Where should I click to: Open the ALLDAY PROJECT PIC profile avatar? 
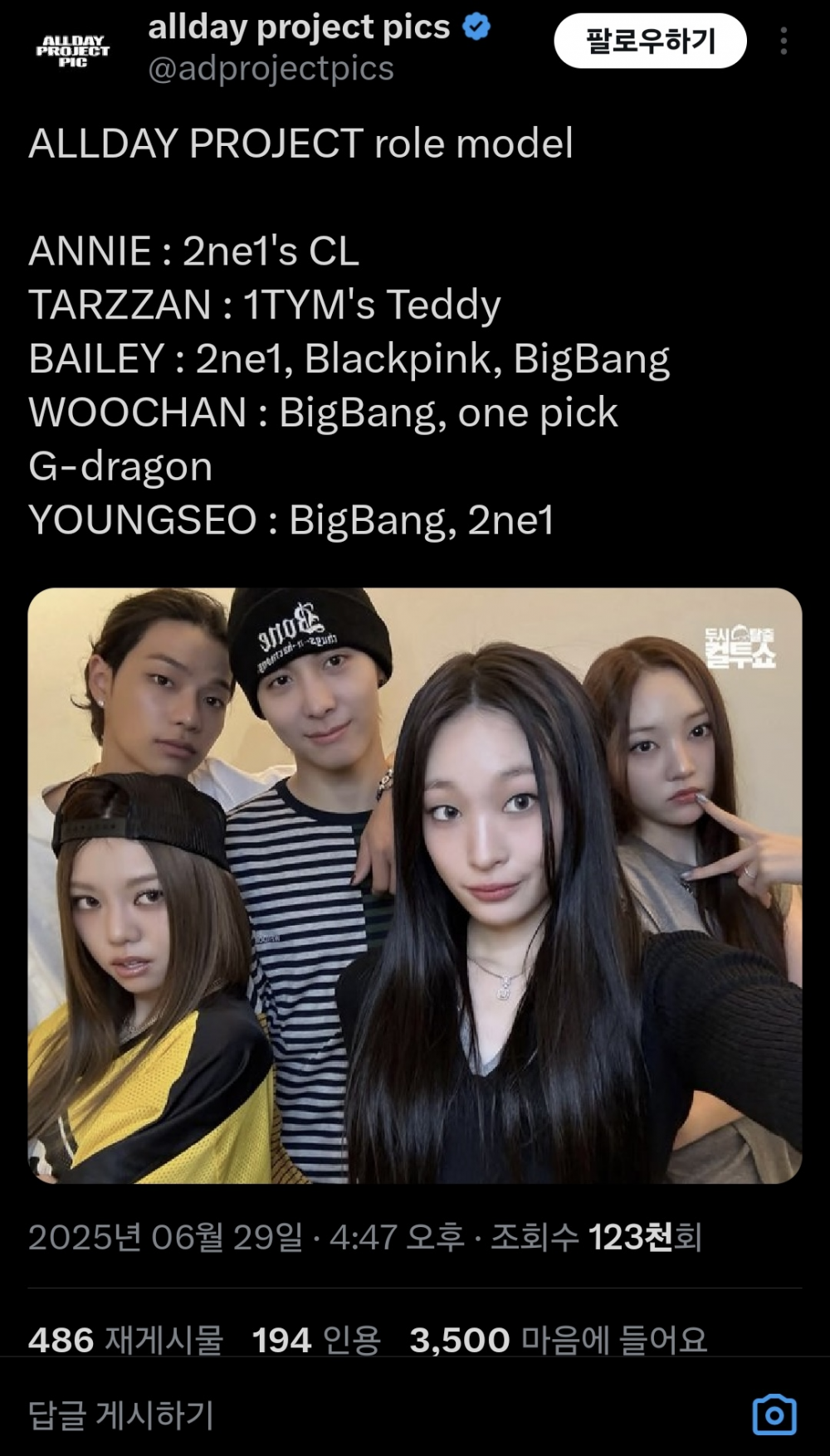(x=72, y=51)
